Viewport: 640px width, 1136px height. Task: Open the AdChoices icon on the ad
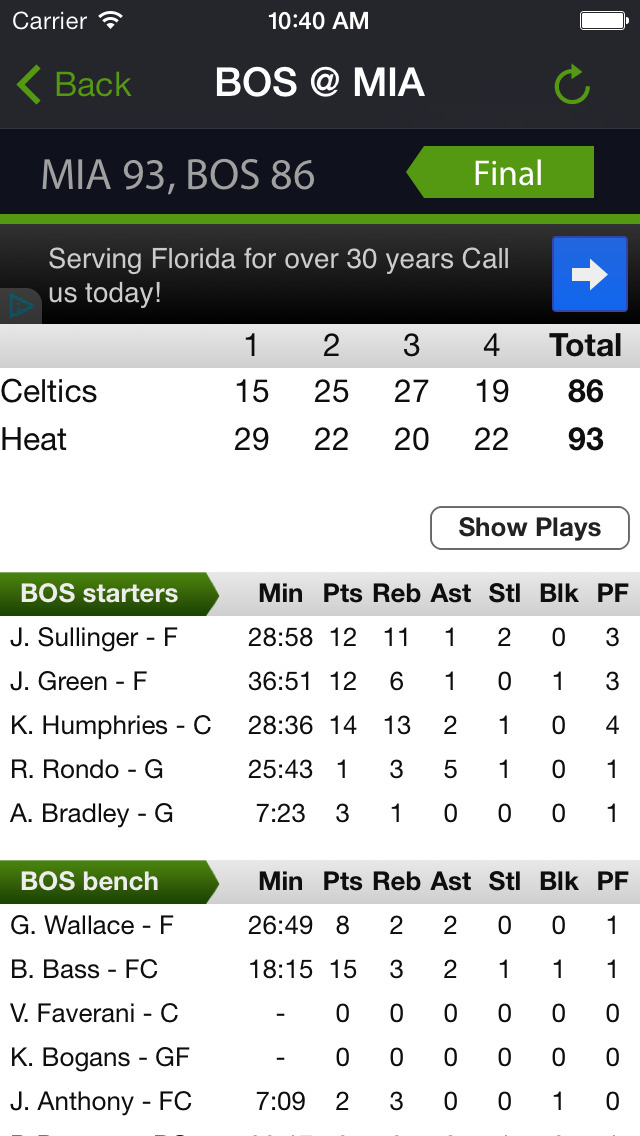click(x=20, y=306)
